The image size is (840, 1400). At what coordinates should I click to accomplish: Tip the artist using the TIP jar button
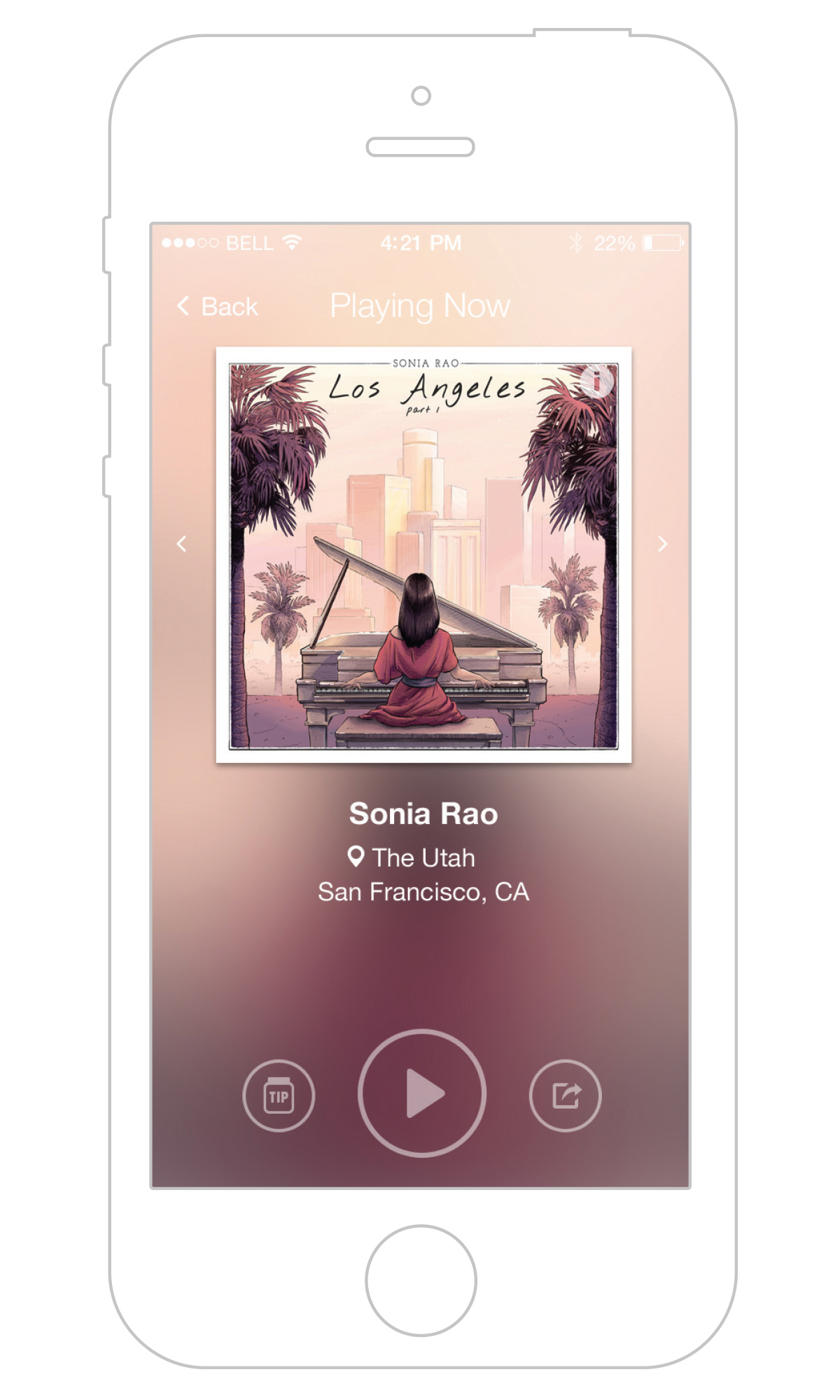pyautogui.click(x=279, y=1095)
